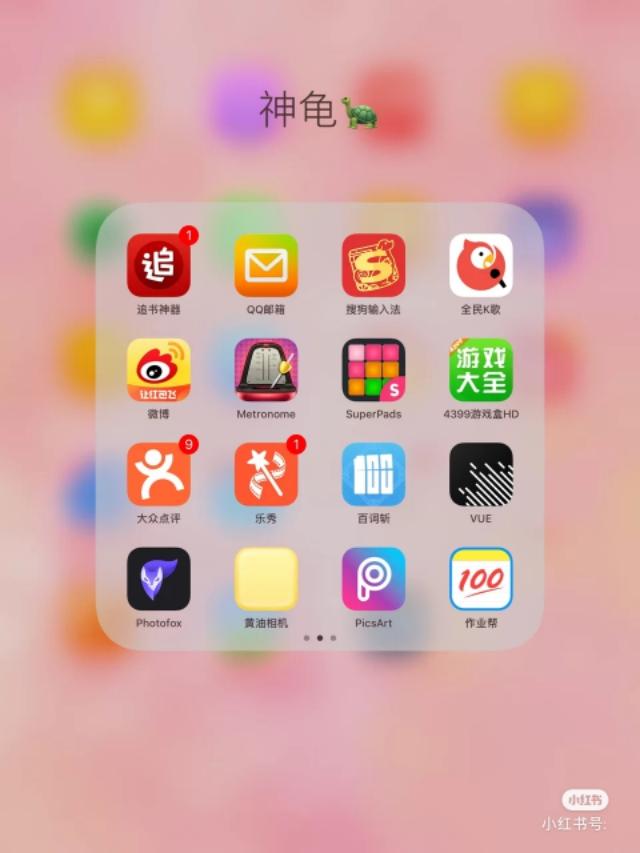This screenshot has height=853, width=640.
Task: Launch the 全民K歌 app
Action: point(481,266)
